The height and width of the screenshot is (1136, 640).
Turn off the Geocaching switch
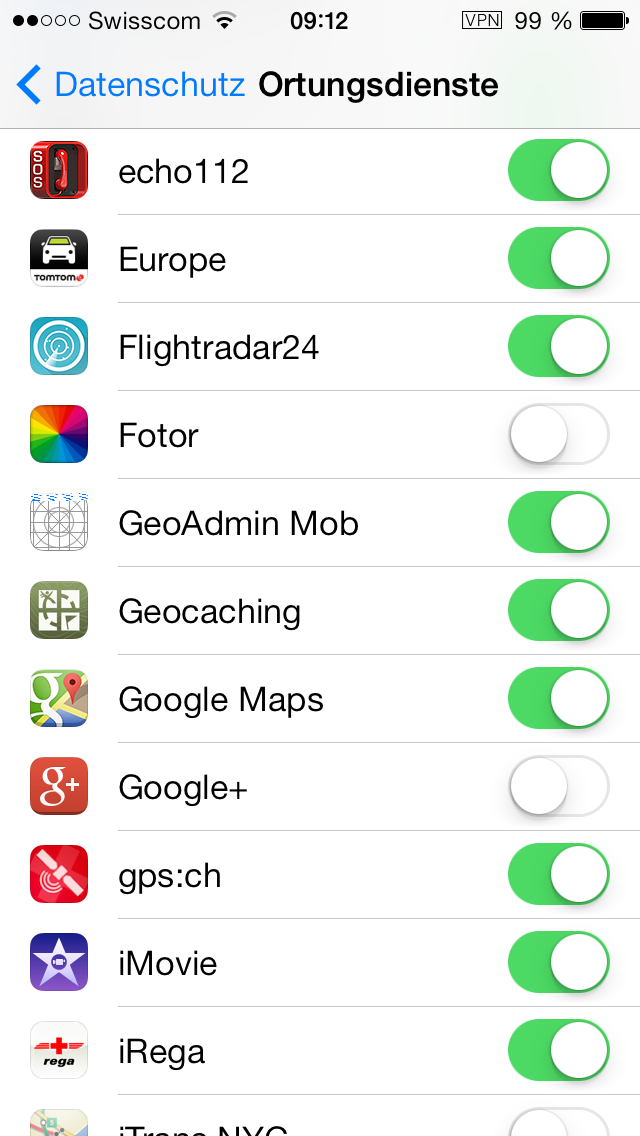[x=558, y=611]
